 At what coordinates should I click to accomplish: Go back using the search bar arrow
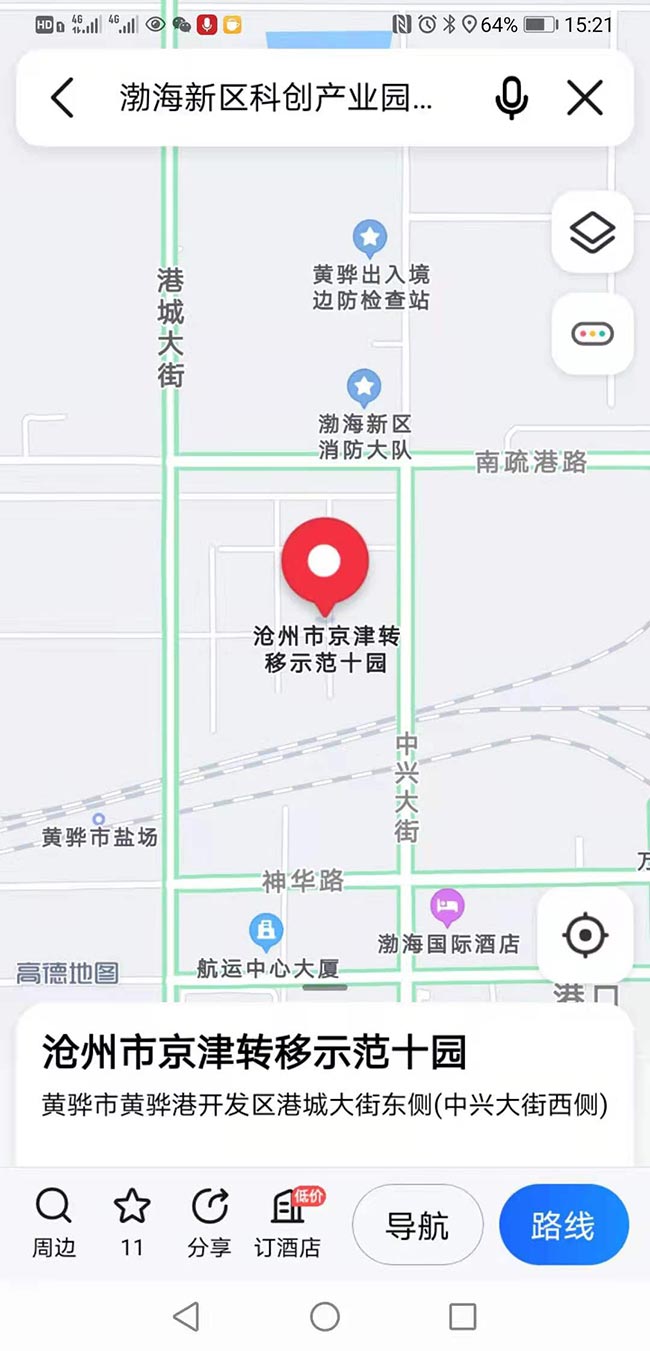click(x=62, y=98)
